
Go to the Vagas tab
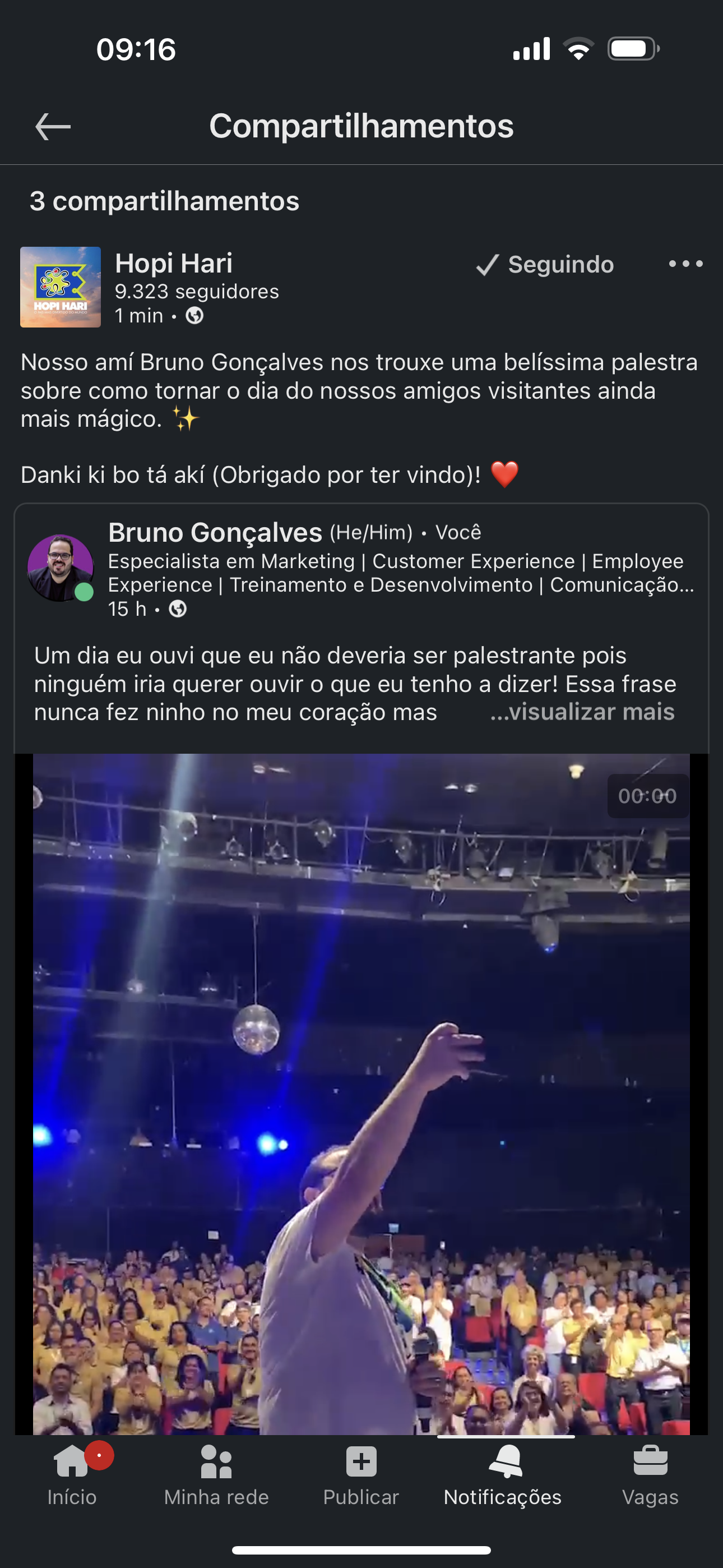650,1474
